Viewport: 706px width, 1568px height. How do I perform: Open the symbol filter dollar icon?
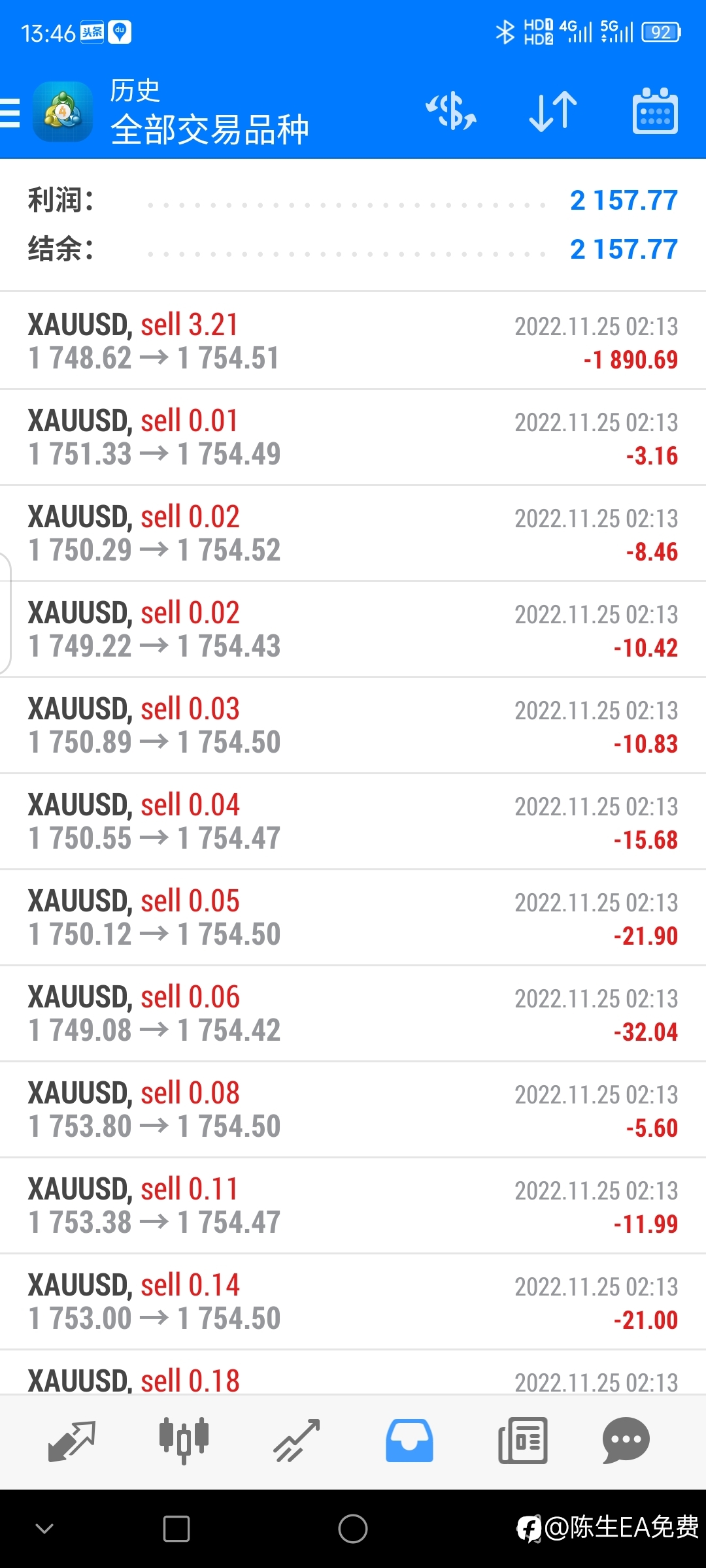(451, 111)
